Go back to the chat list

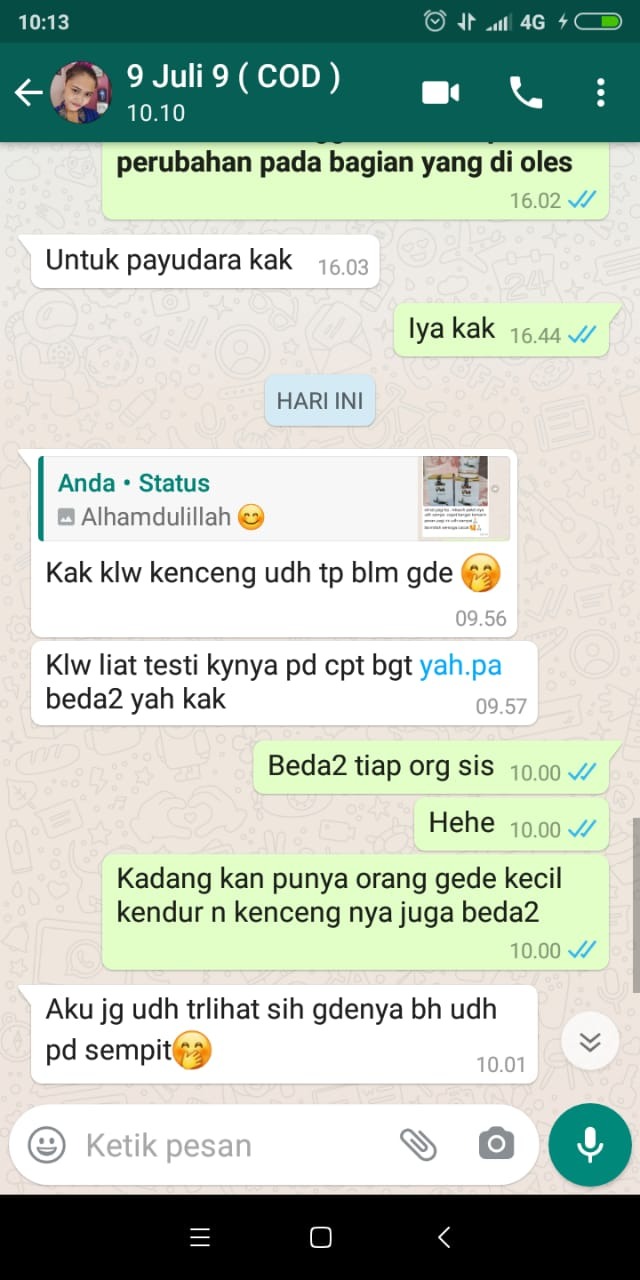point(27,93)
